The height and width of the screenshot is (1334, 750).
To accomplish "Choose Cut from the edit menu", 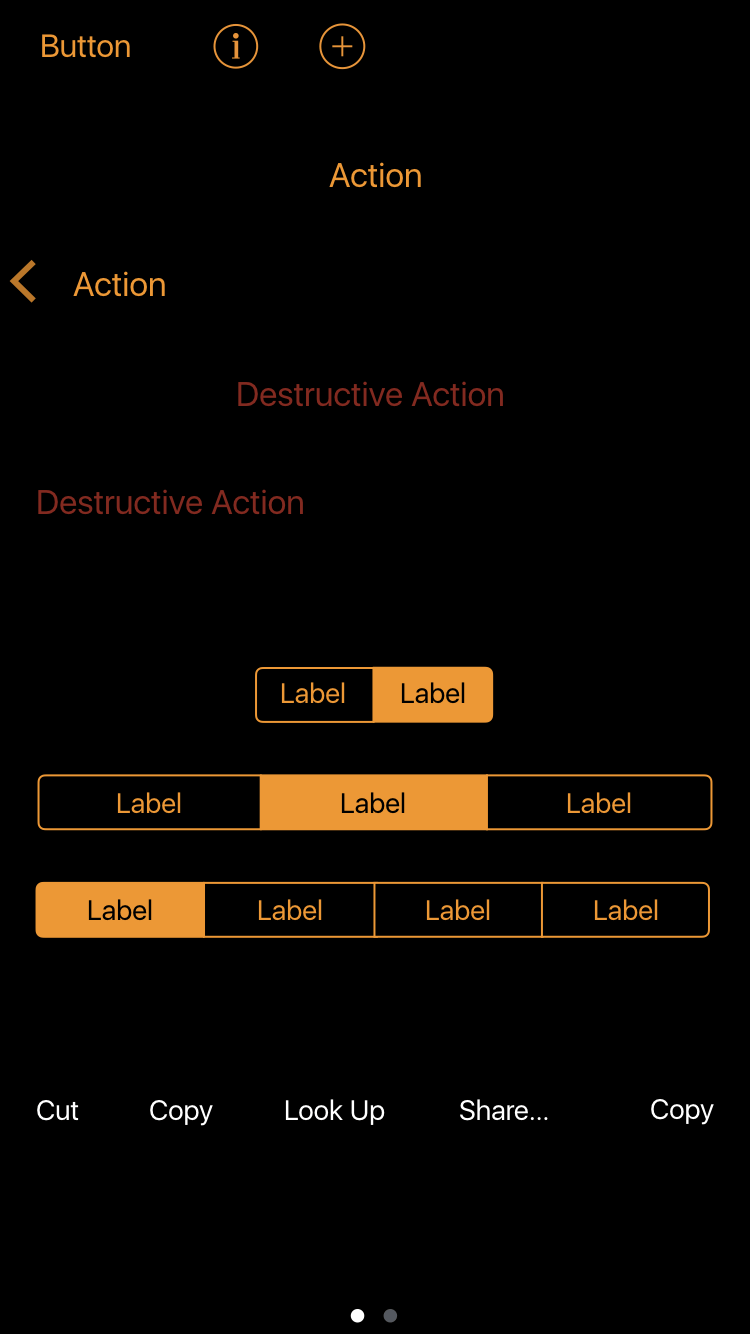I will (x=57, y=1111).
